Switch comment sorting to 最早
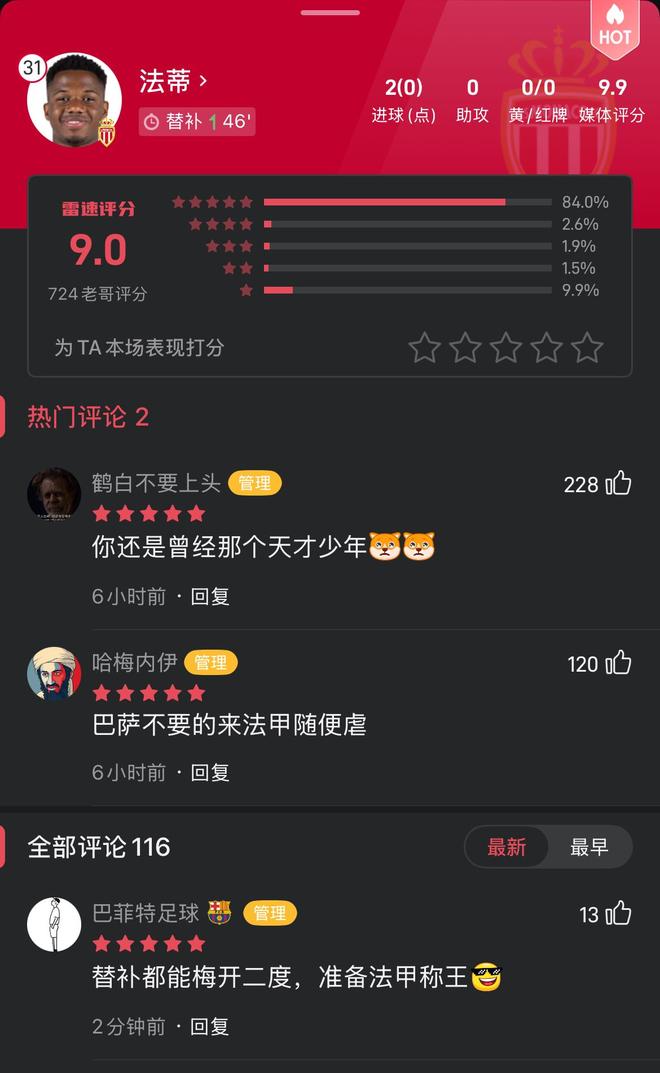Screen dimensions: 660x1073 point(589,847)
